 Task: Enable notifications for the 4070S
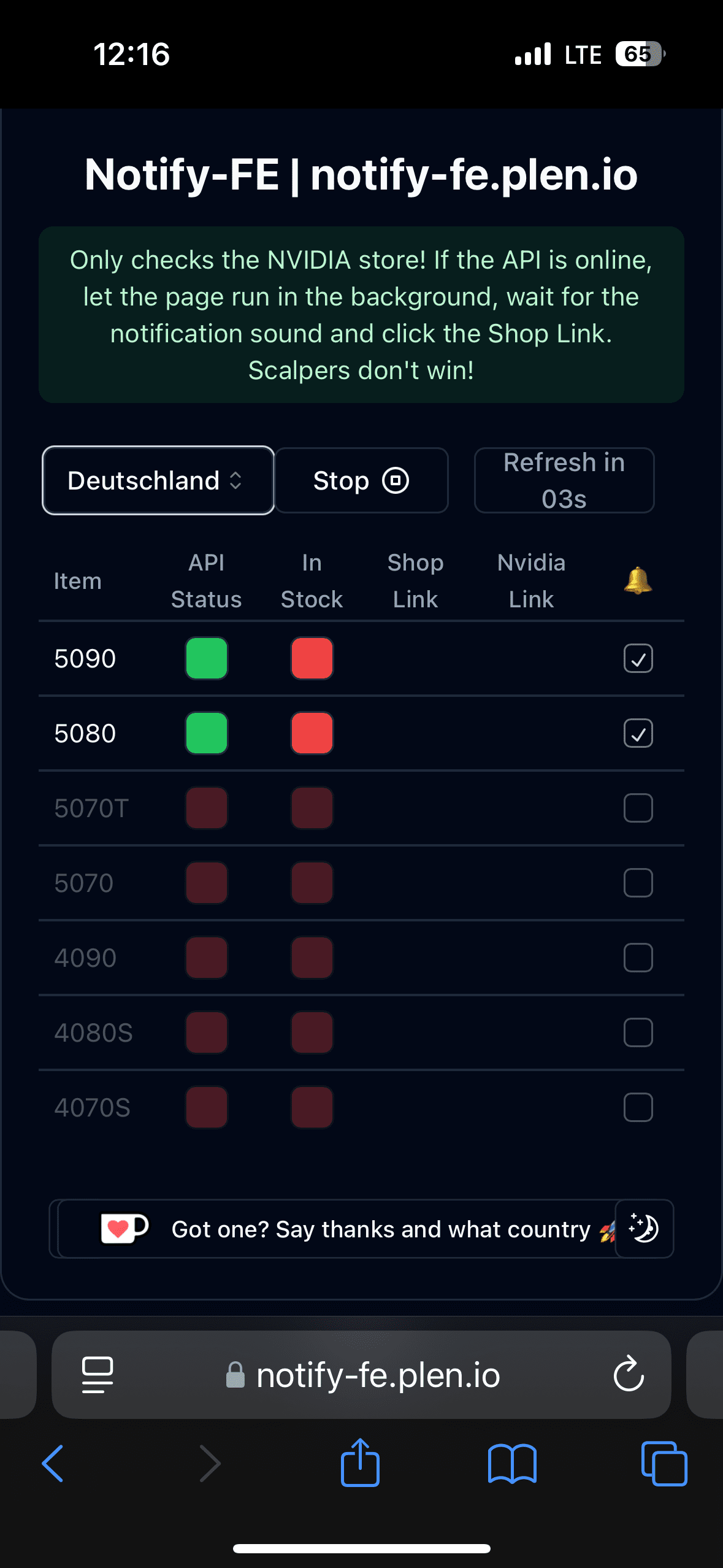click(x=638, y=1107)
